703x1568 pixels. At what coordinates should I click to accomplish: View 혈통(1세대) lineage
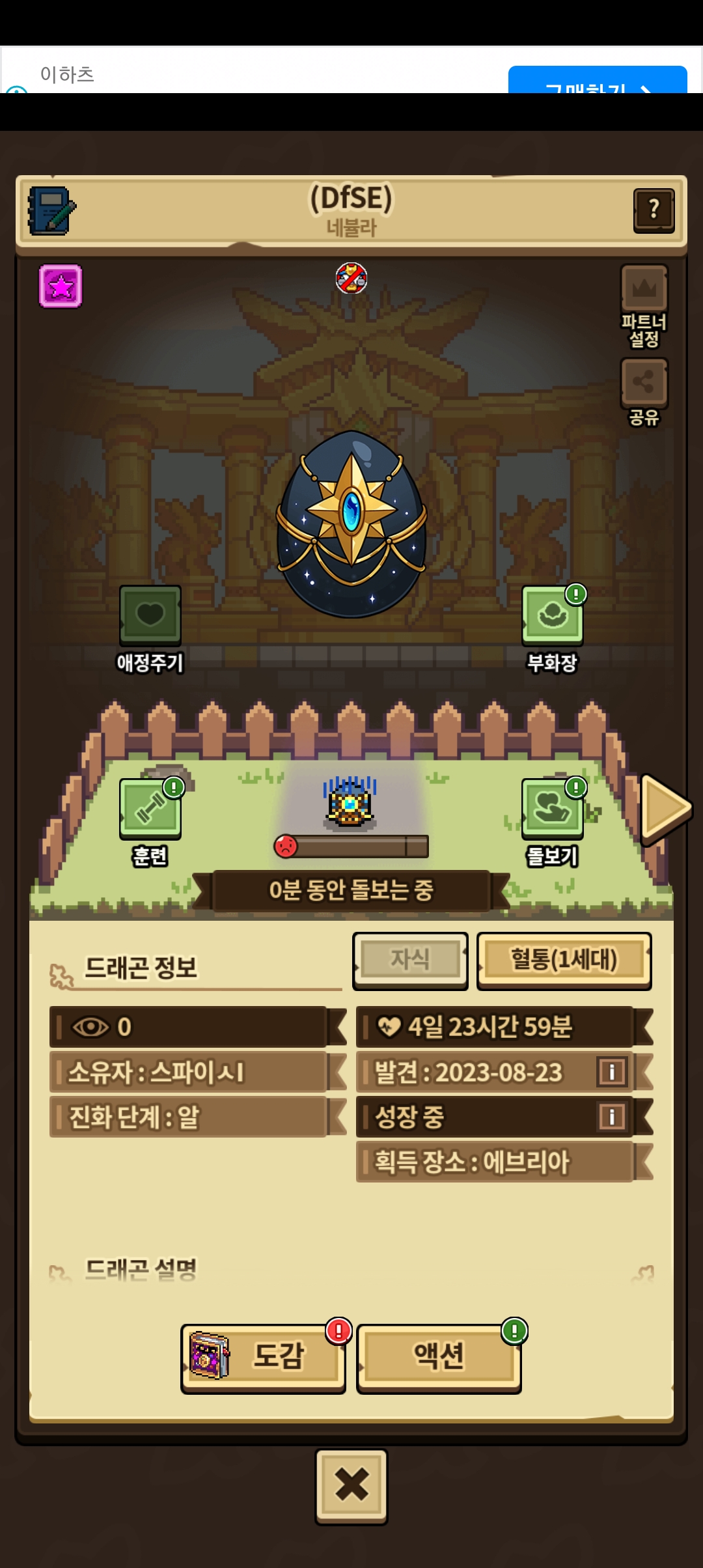[x=564, y=960]
